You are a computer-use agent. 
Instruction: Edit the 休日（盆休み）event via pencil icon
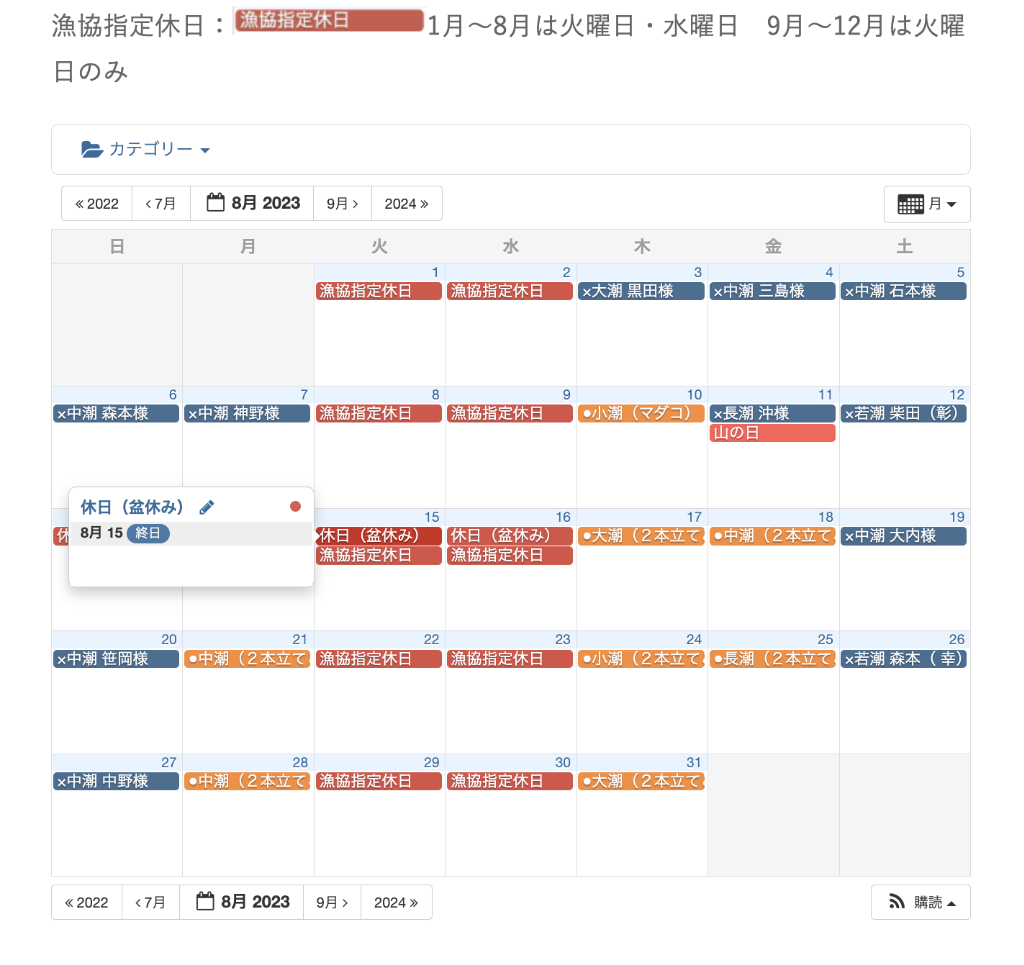[x=207, y=507]
